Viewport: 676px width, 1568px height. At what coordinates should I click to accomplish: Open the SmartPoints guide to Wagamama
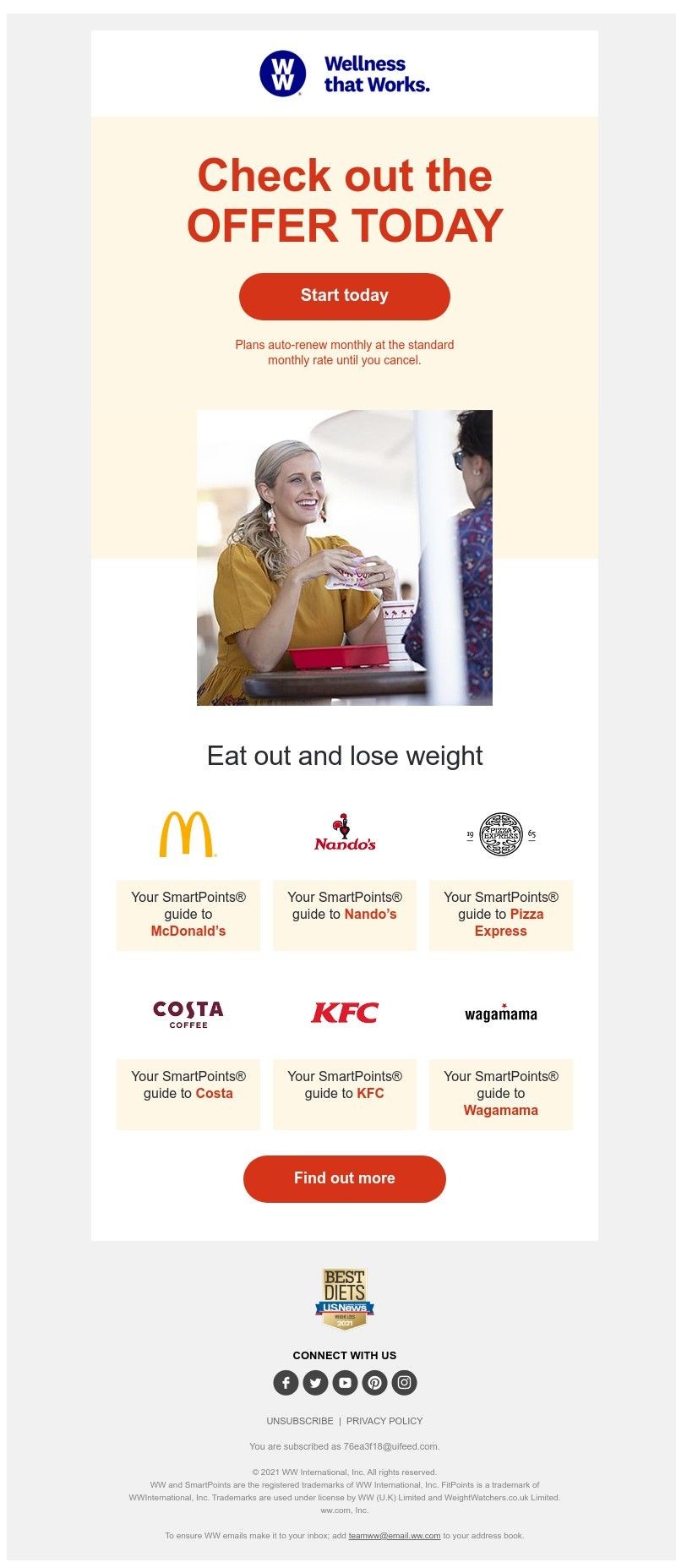(500, 1094)
